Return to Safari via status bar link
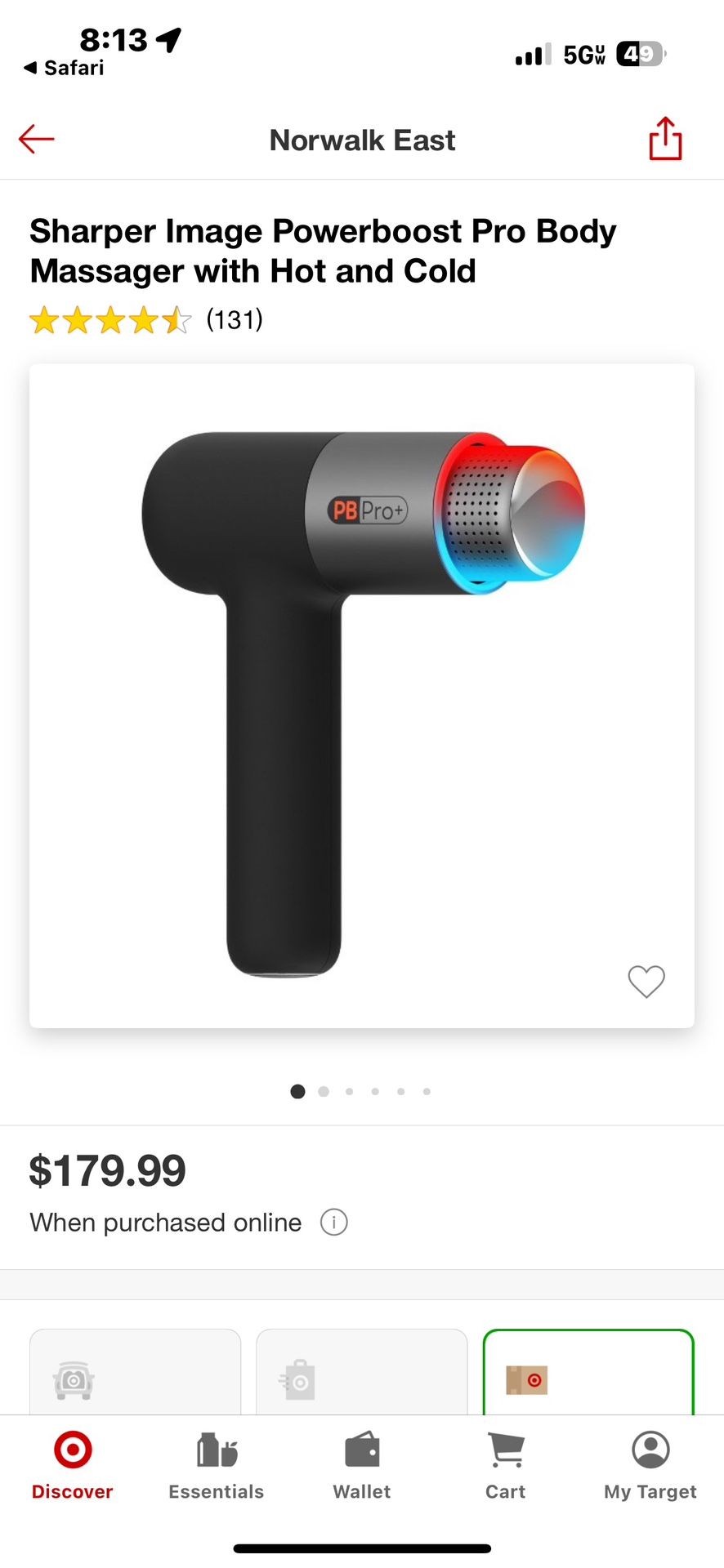Viewport: 724px width, 1568px height. [x=64, y=68]
